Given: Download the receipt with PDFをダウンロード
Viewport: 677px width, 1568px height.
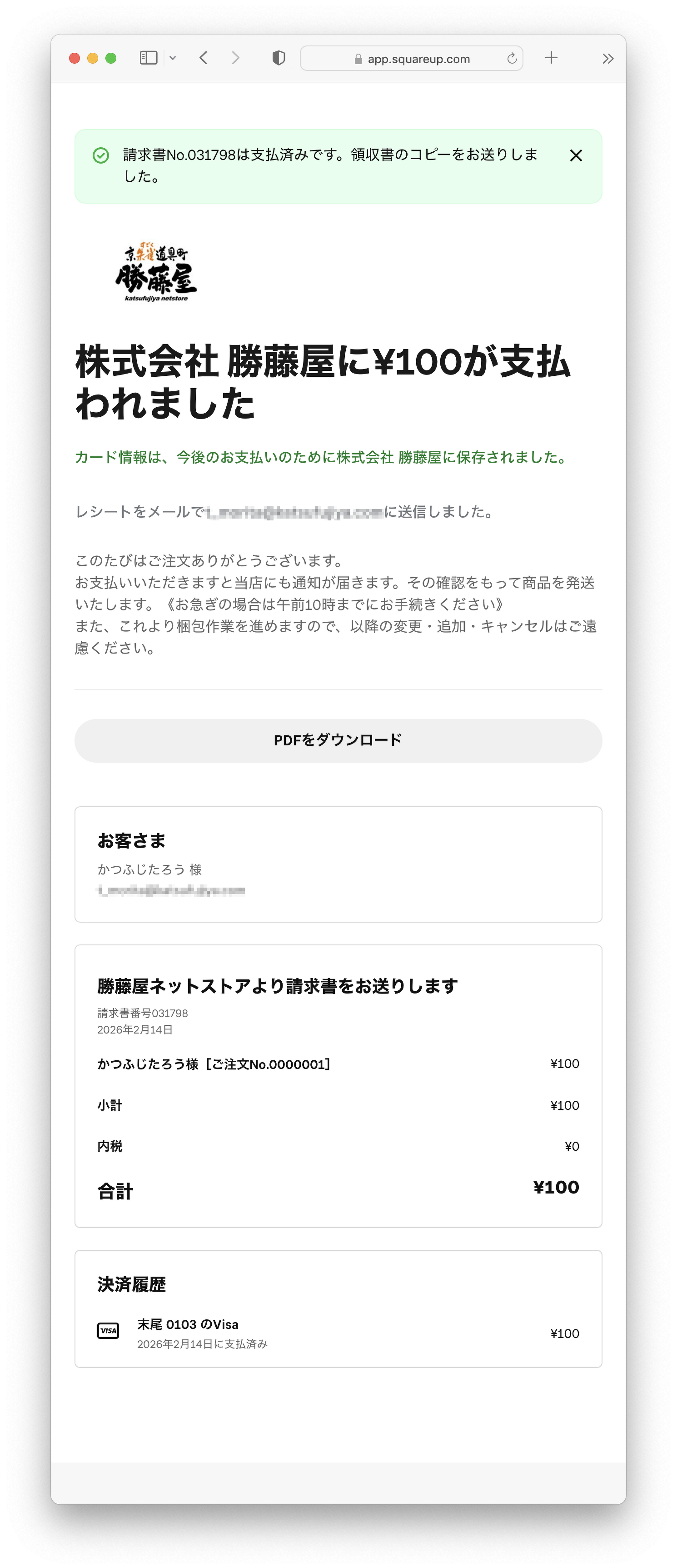Looking at the screenshot, I should (x=338, y=740).
